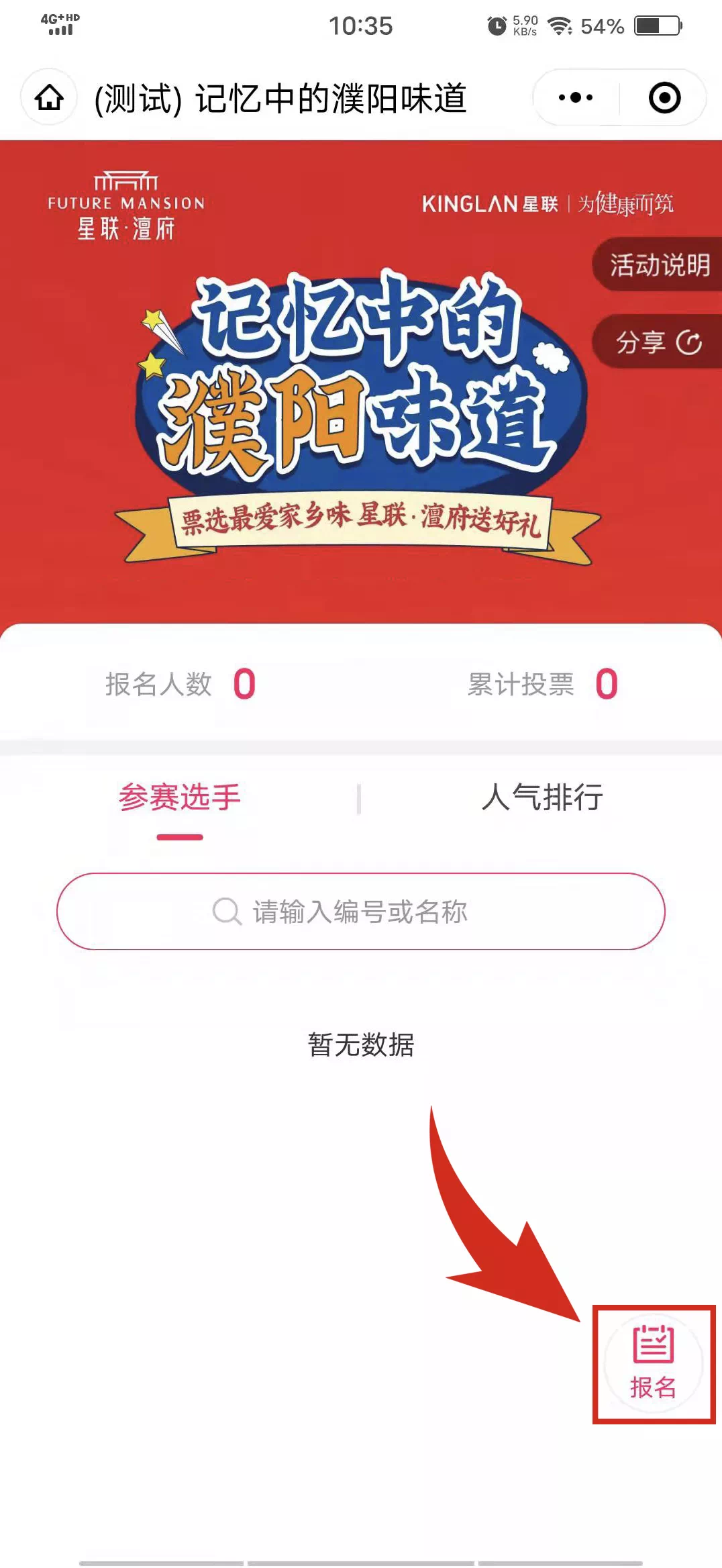Image resolution: width=722 pixels, height=1568 pixels.
Task: Open 活动说明 activity description
Action: 659,264
